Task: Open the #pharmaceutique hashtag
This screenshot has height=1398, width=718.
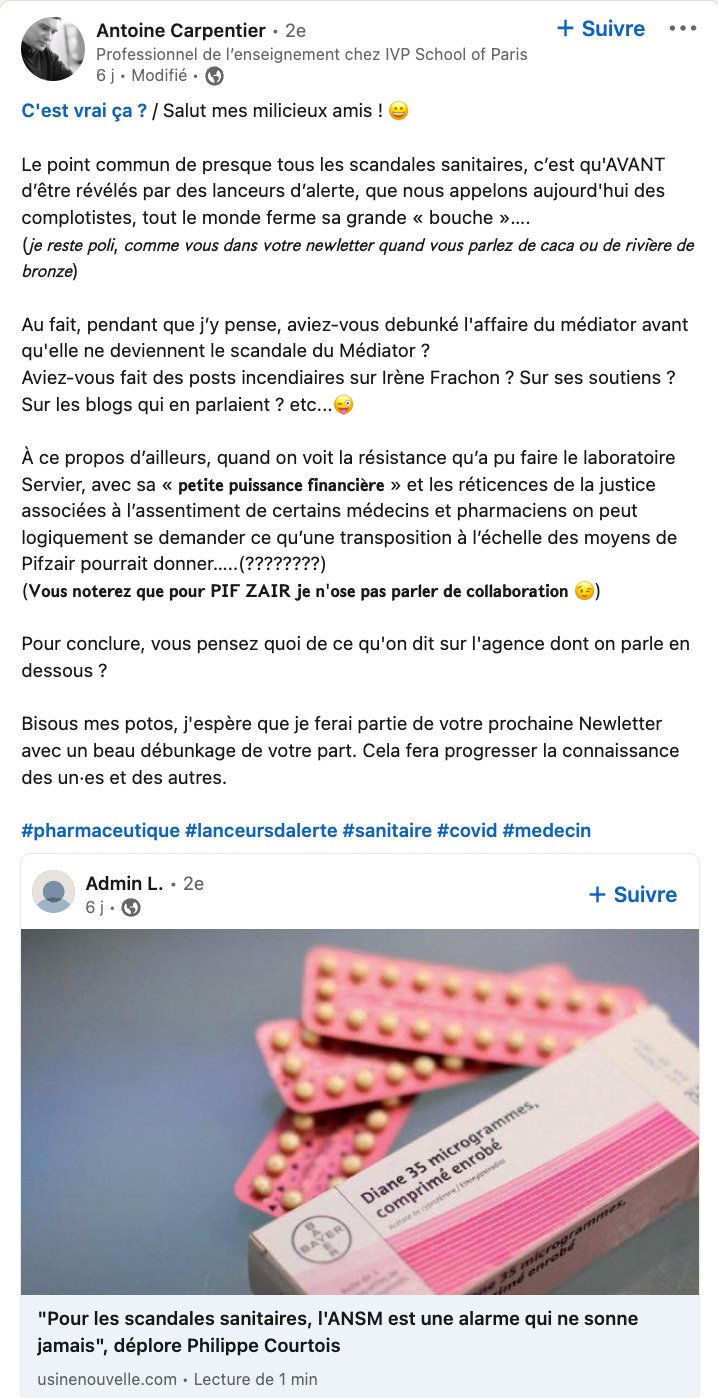Action: coord(100,830)
